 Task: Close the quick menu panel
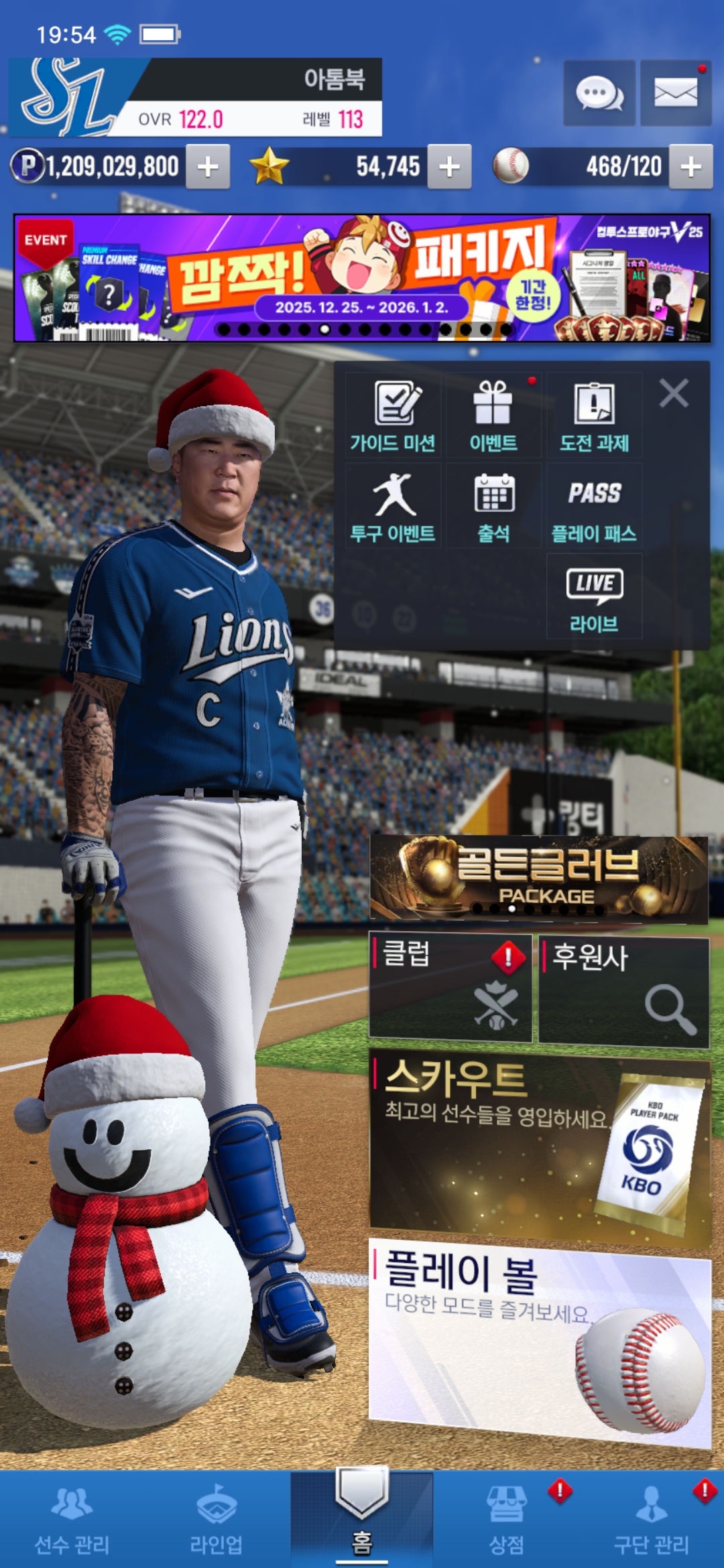pyautogui.click(x=674, y=393)
